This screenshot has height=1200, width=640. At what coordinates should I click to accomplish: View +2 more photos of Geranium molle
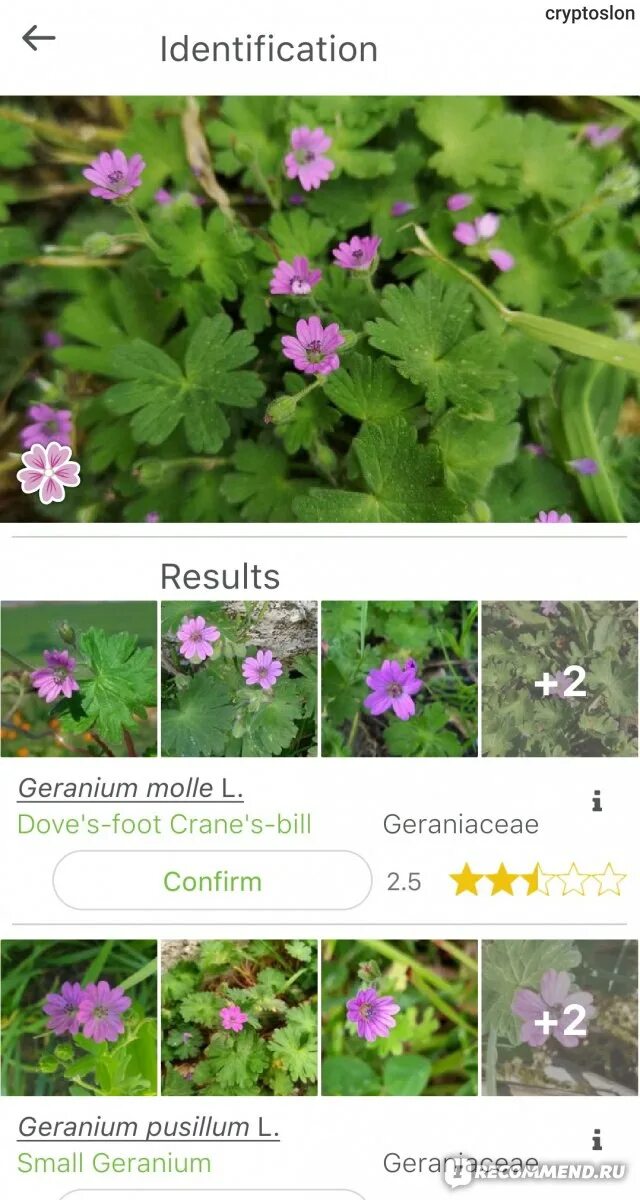click(560, 678)
